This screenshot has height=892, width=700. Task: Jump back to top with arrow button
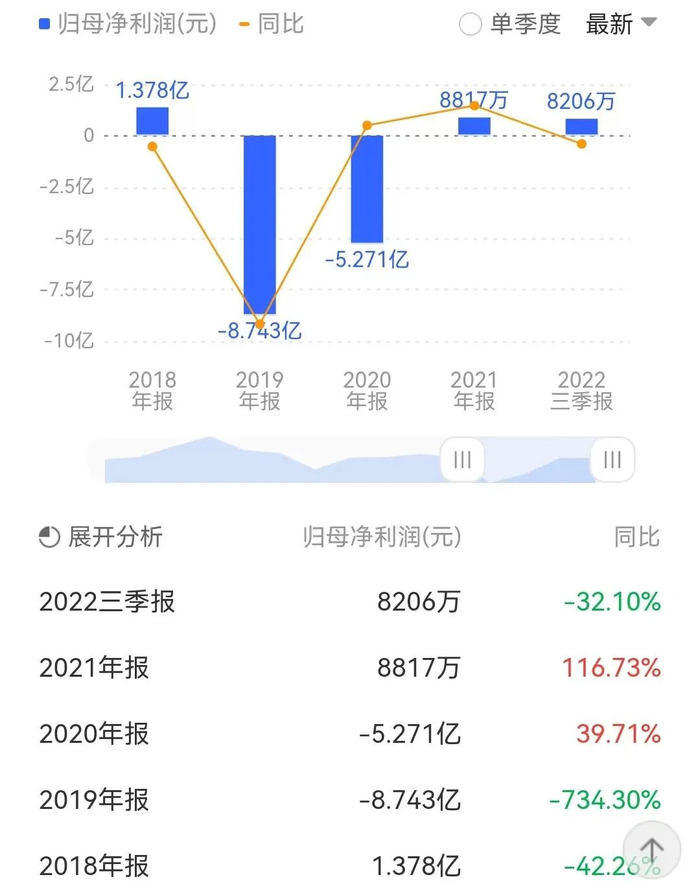tap(651, 851)
